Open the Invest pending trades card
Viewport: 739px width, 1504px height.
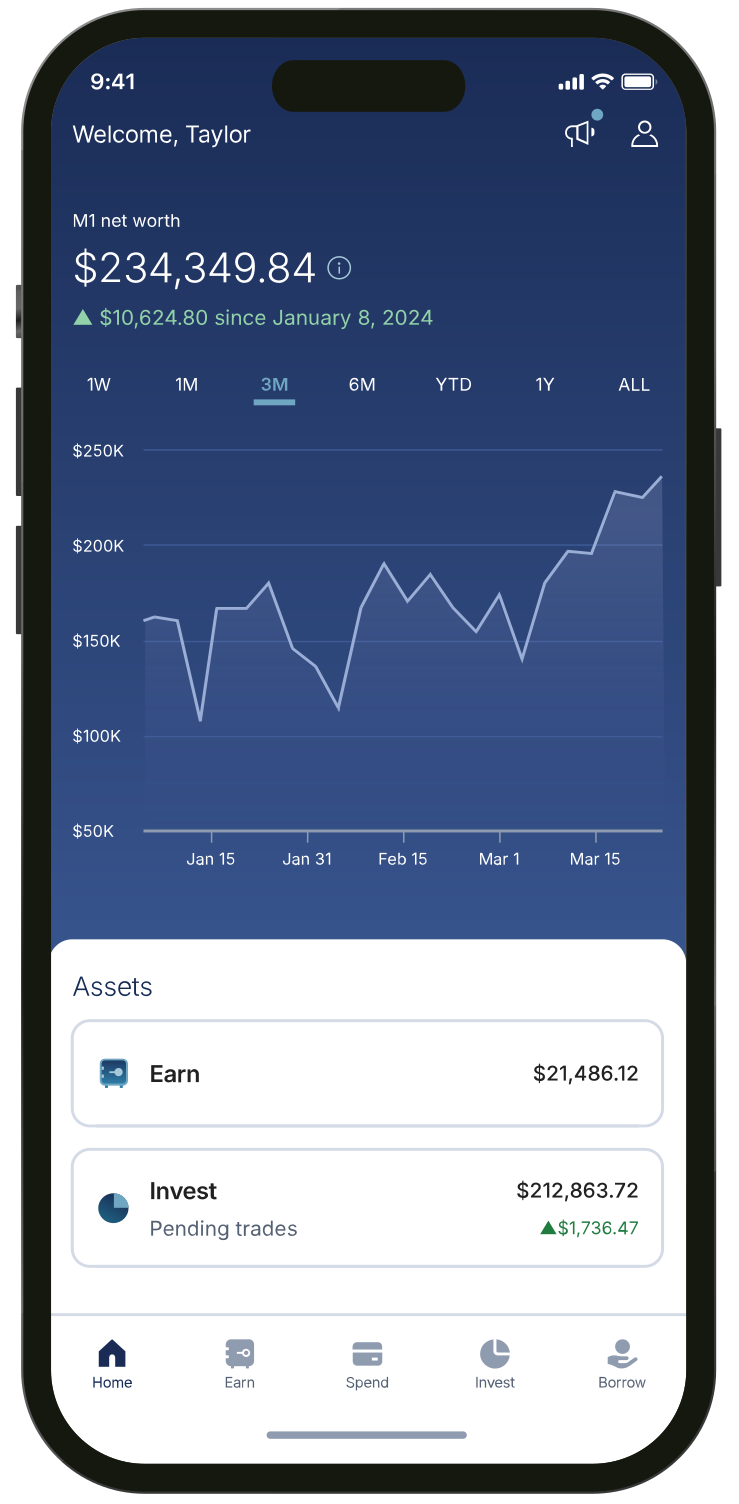pos(367,1208)
